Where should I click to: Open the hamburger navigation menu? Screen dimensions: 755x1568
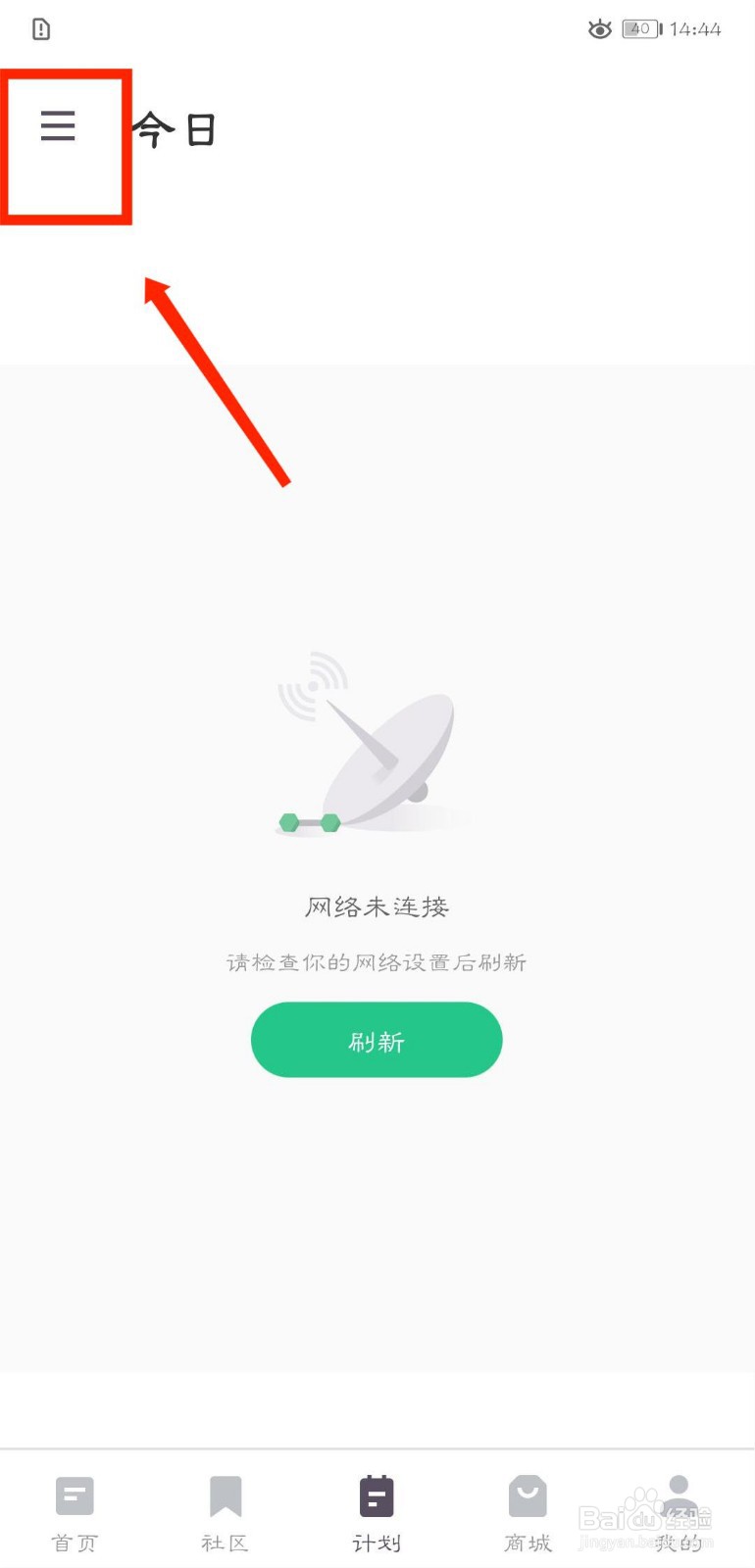[56, 125]
